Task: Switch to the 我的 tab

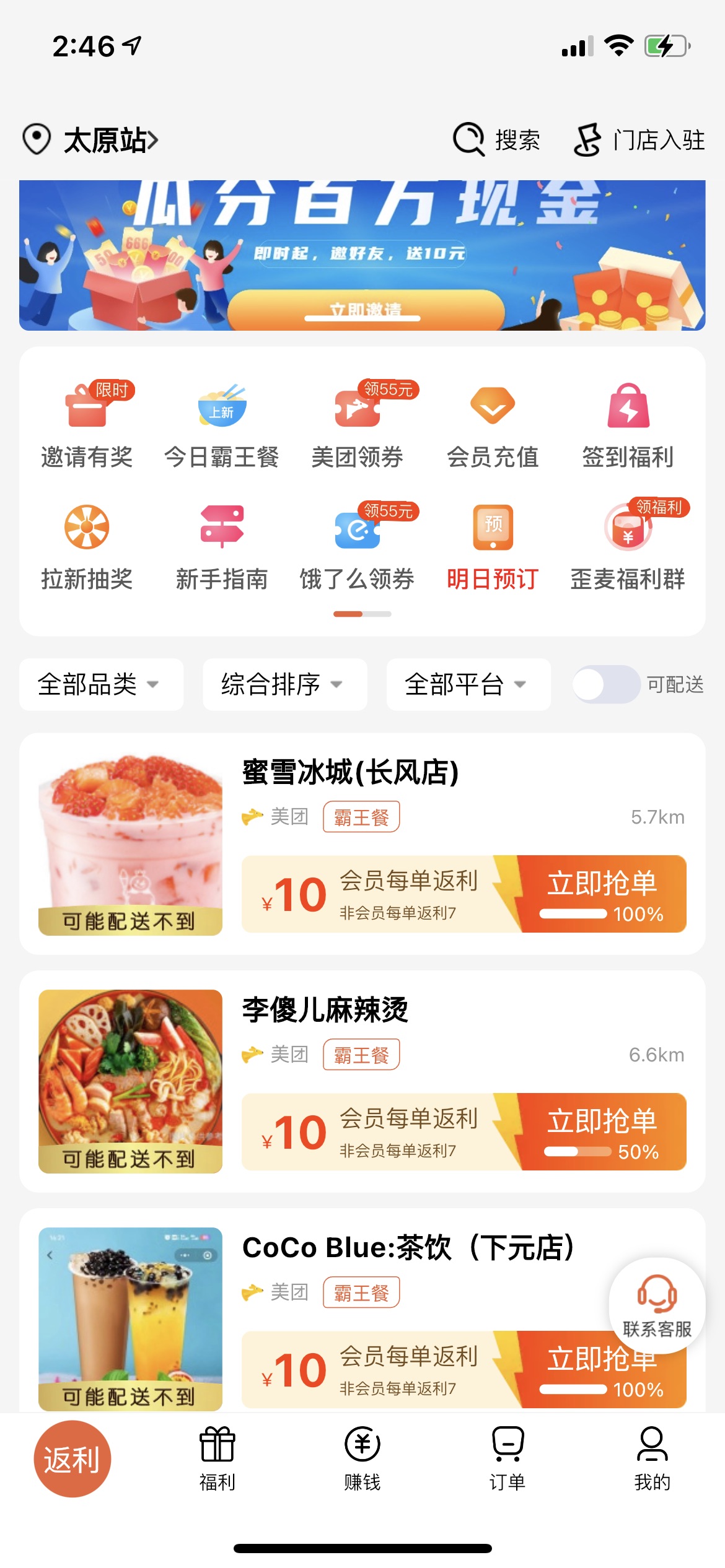Action: [652, 1458]
